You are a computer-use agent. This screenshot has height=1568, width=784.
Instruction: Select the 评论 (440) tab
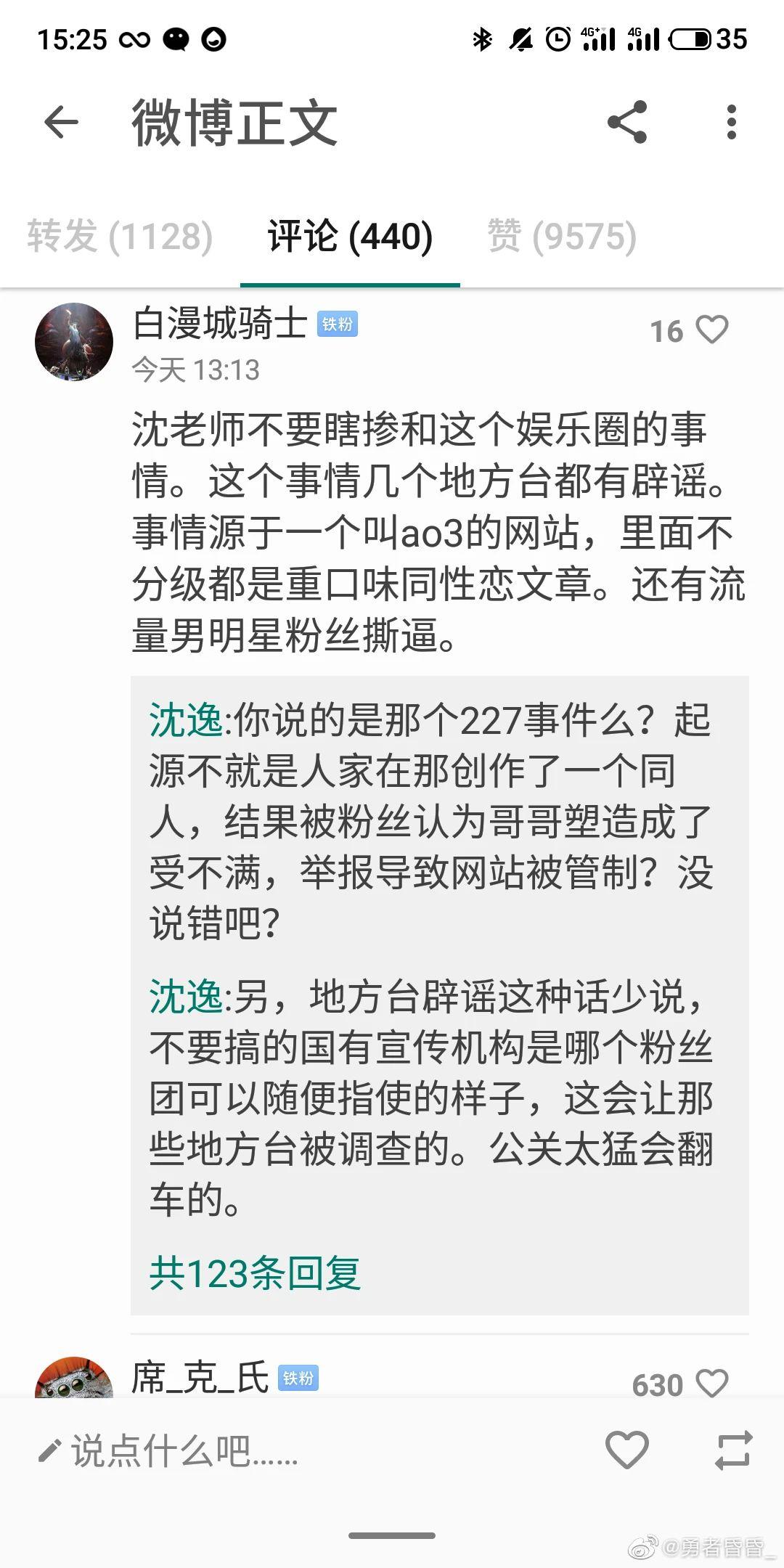(350, 236)
